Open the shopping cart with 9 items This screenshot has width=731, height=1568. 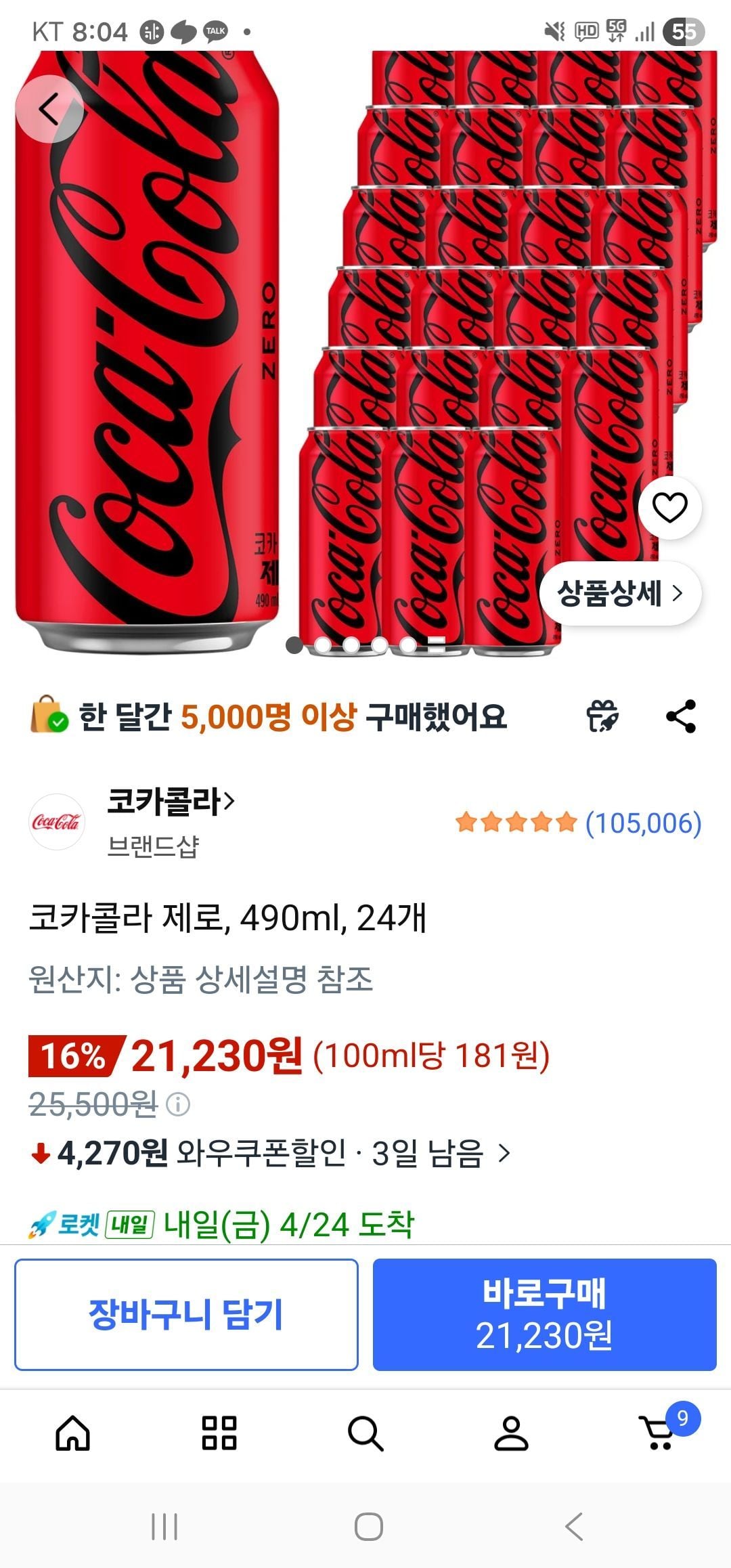coord(658,1433)
